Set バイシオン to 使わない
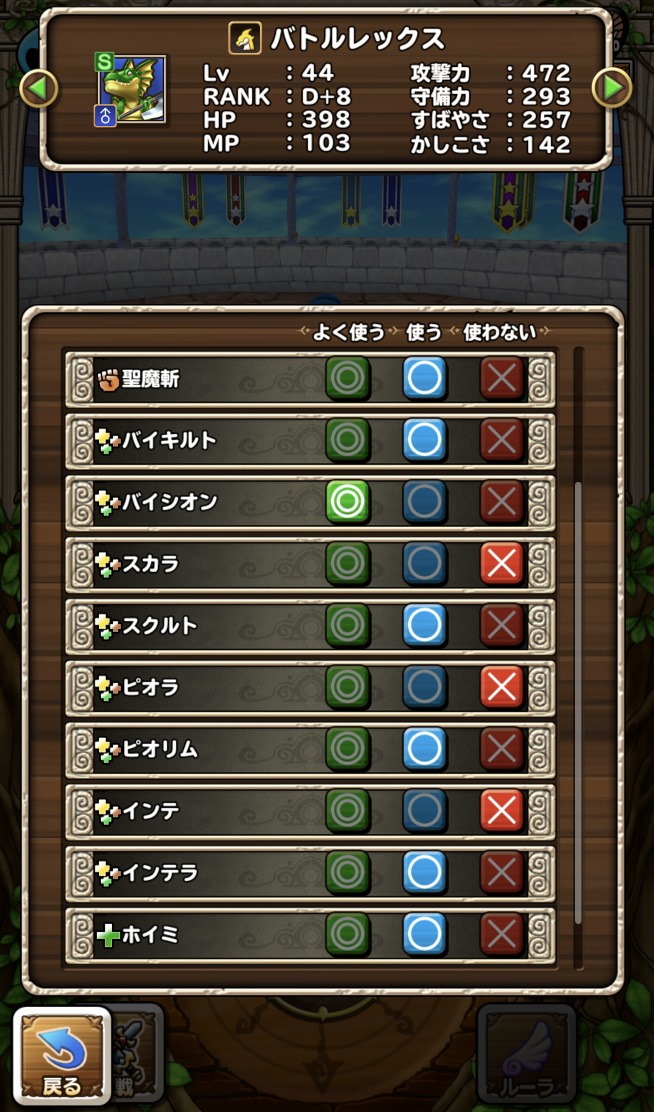654x1112 pixels. tap(502, 502)
